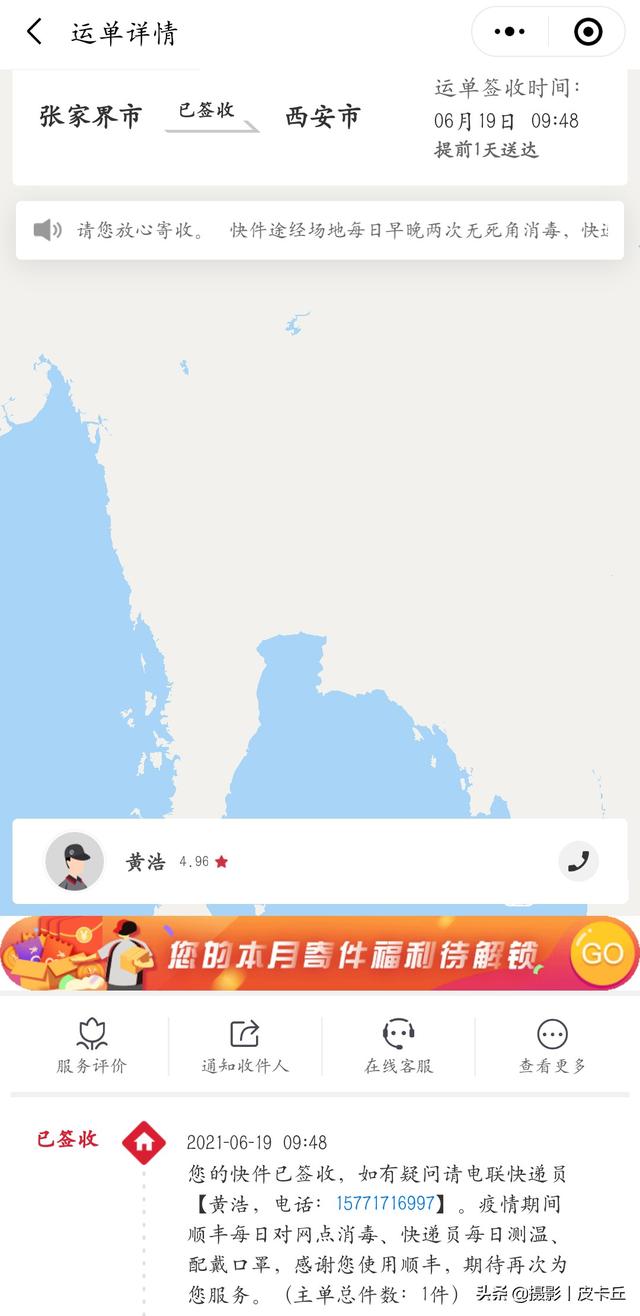Open 查看更多 options

point(552,1046)
